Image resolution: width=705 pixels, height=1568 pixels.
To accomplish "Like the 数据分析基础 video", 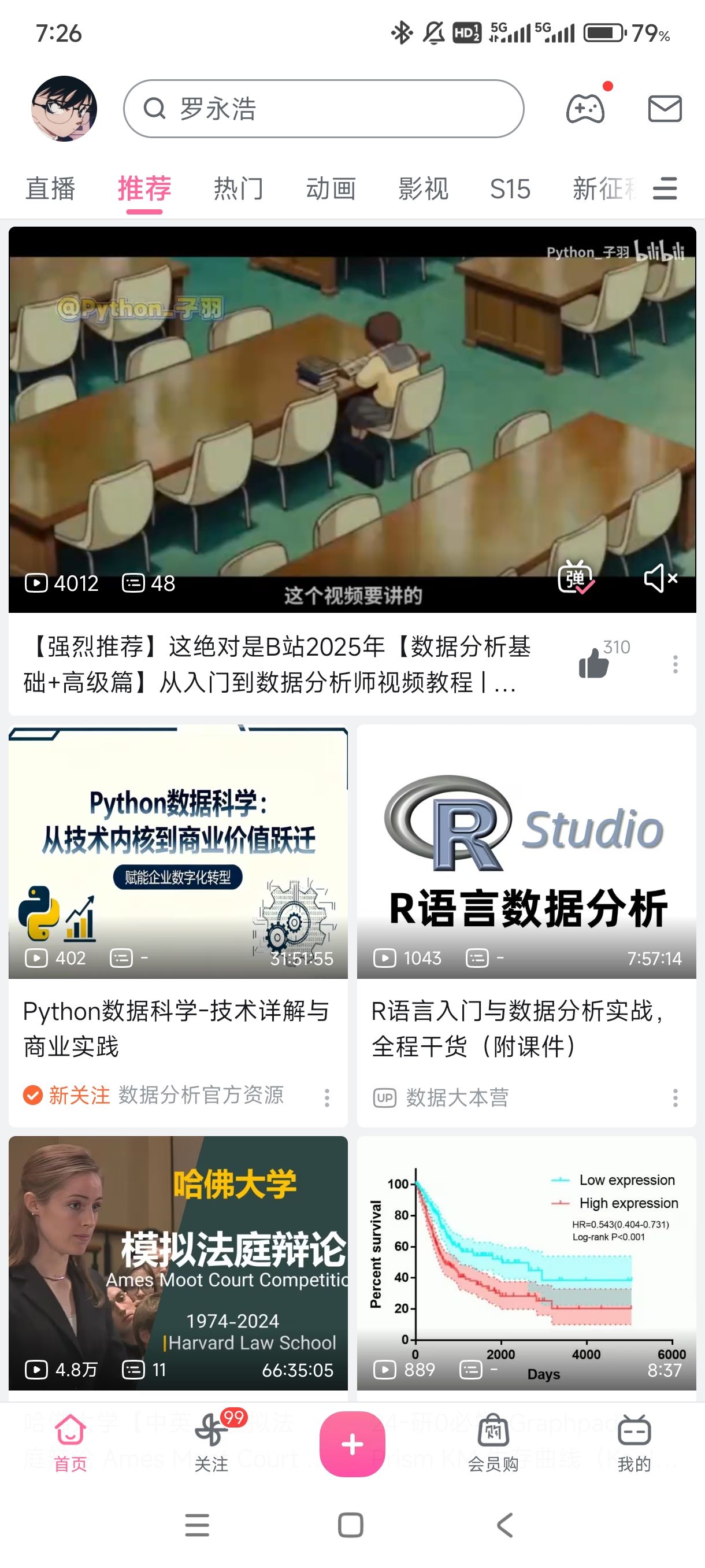I will coord(593,663).
